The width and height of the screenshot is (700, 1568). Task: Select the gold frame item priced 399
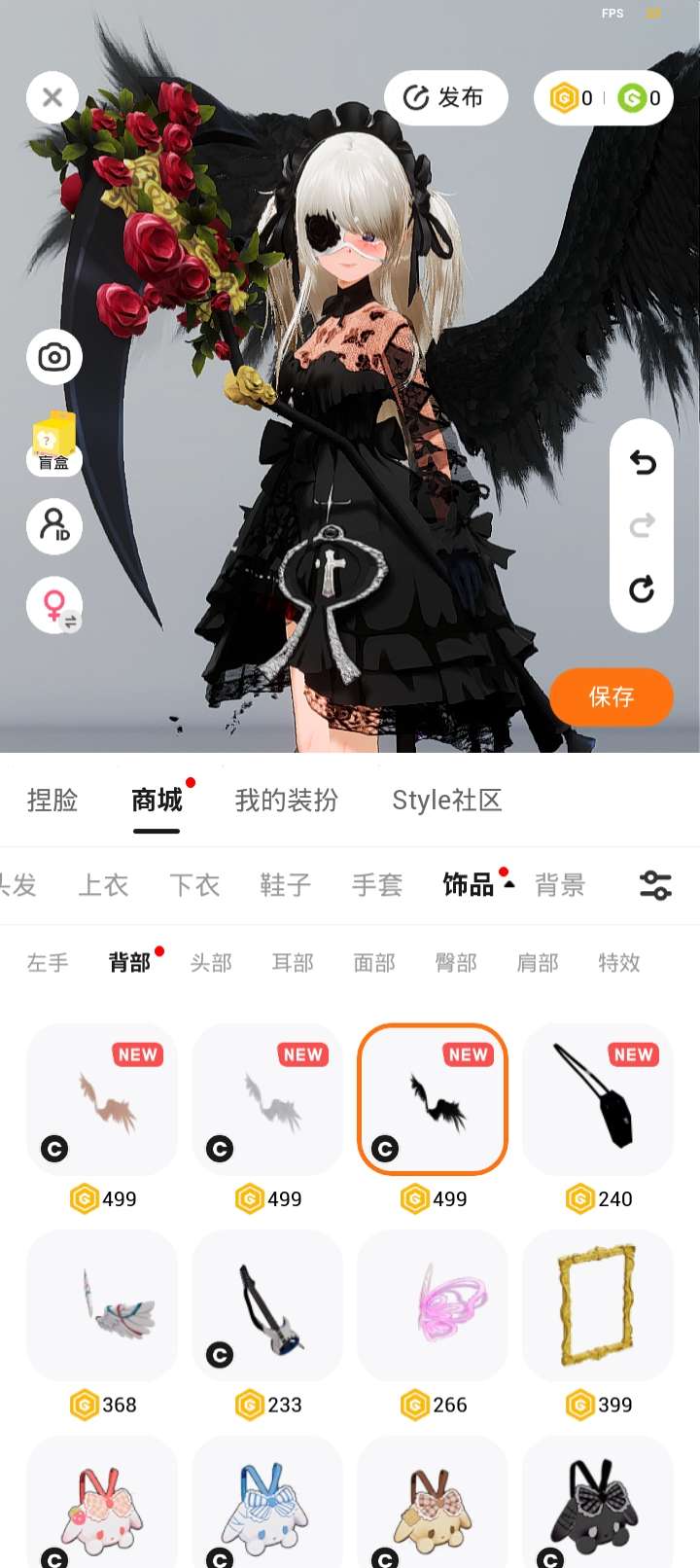pos(598,1305)
